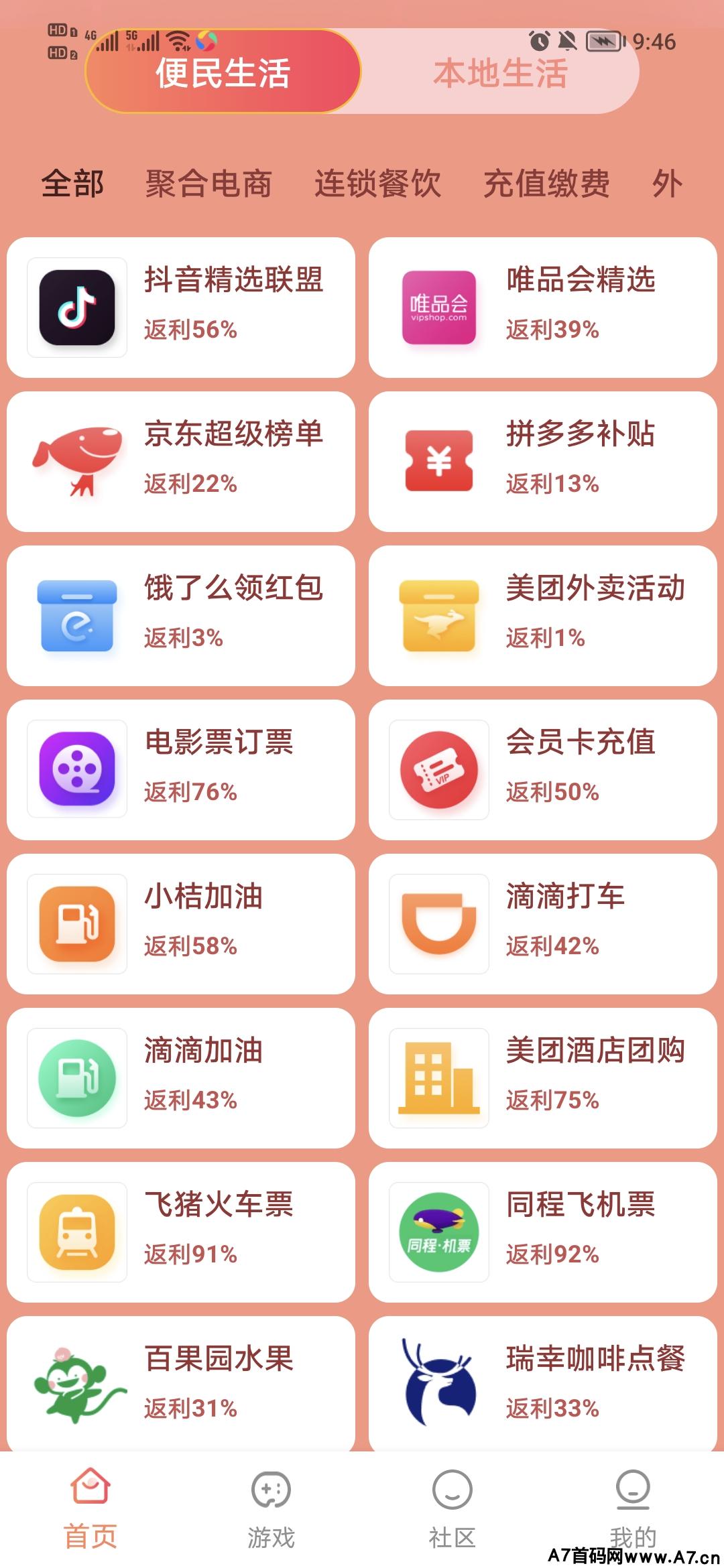Viewport: 724px width, 1568px height.
Task: Select the 全部 category
Action: tap(72, 183)
